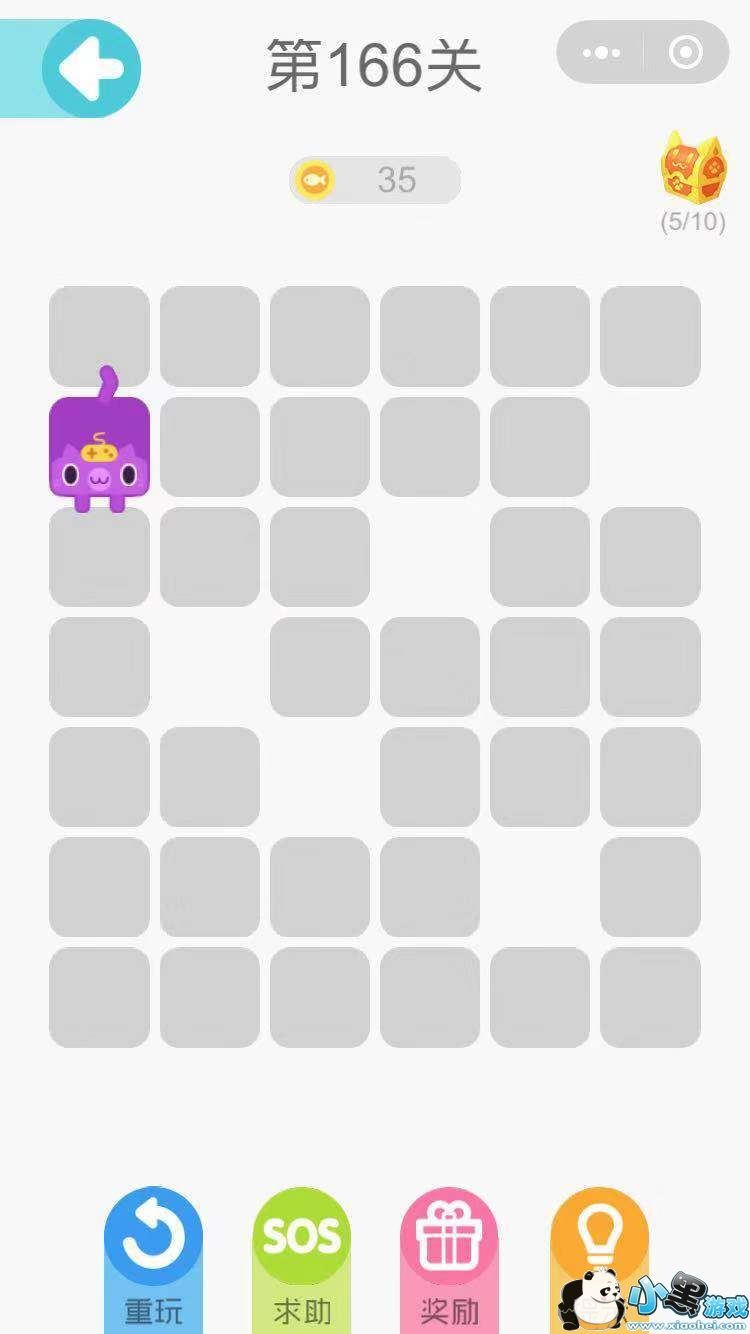Go back using the arrow button
This screenshot has height=1334, width=750.
(x=91, y=68)
